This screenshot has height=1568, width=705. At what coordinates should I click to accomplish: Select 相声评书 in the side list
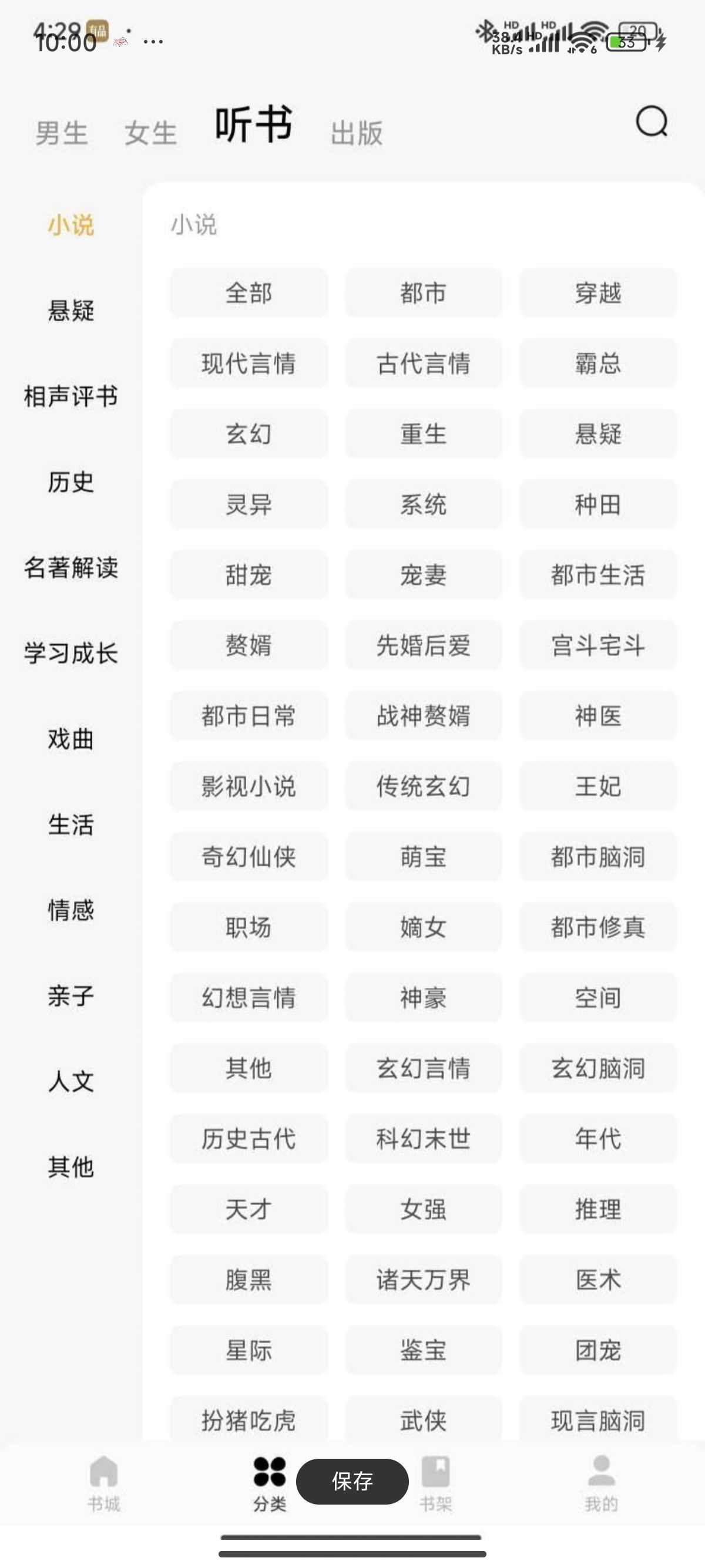70,396
